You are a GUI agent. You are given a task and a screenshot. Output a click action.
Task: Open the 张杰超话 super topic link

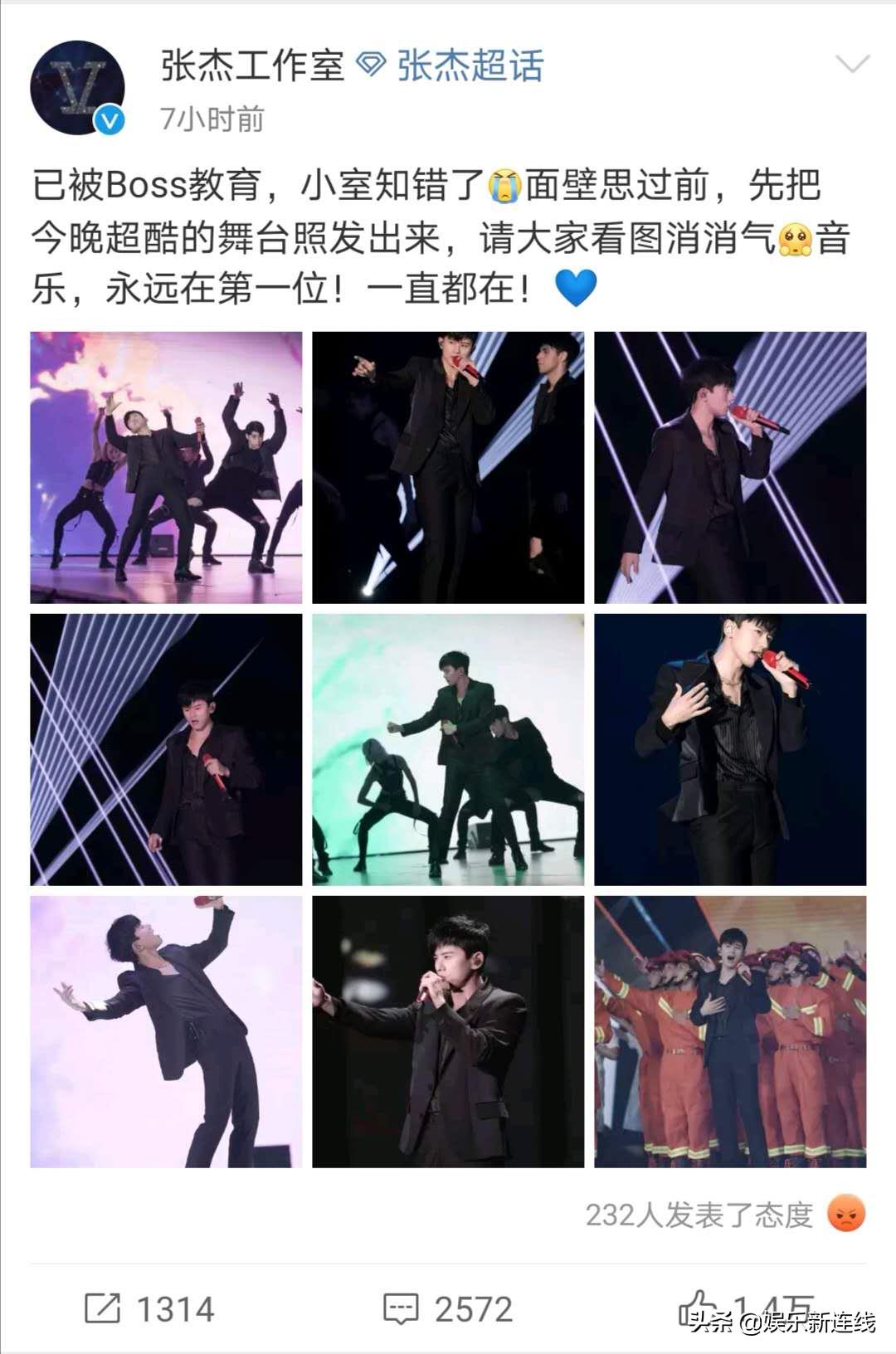tap(470, 66)
